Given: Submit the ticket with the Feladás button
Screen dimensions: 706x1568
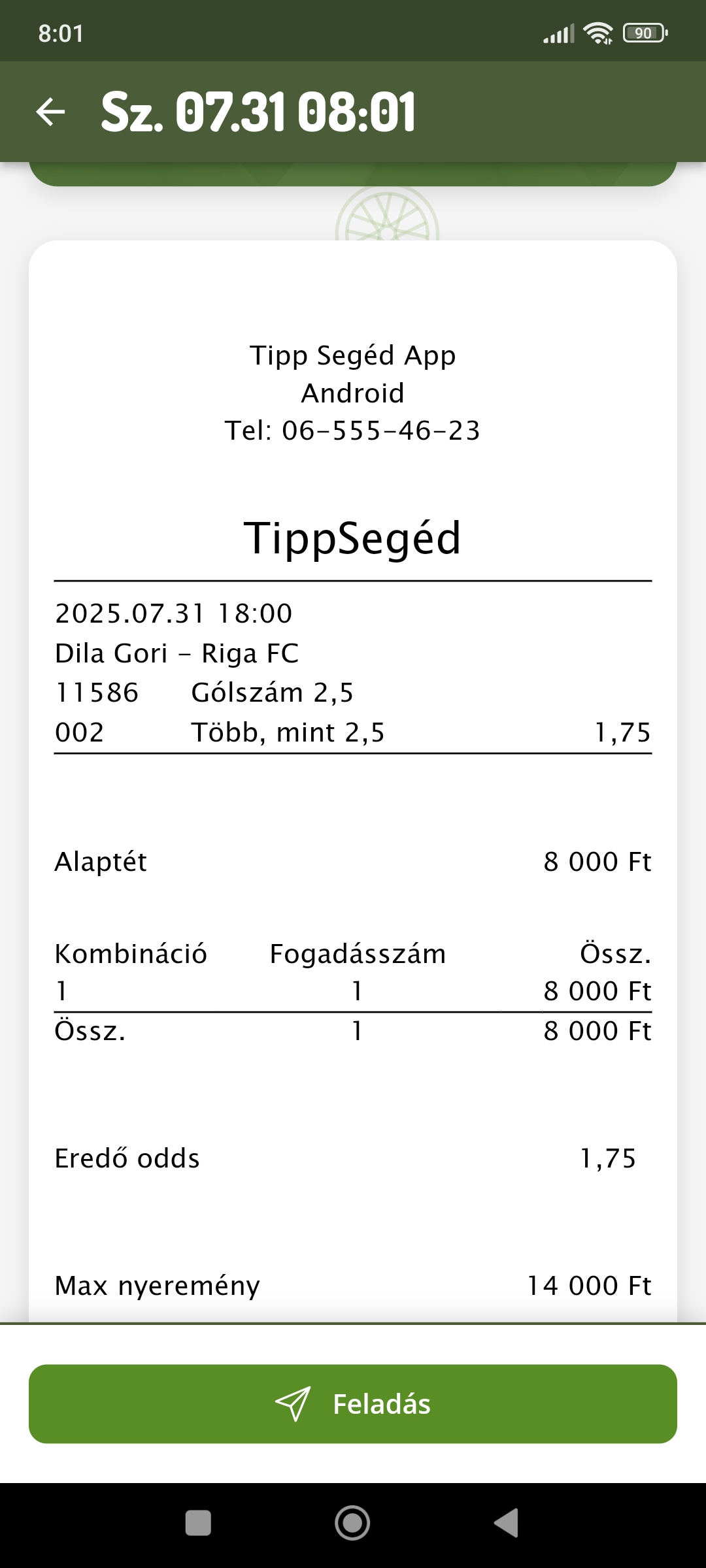Looking at the screenshot, I should click(x=353, y=1404).
